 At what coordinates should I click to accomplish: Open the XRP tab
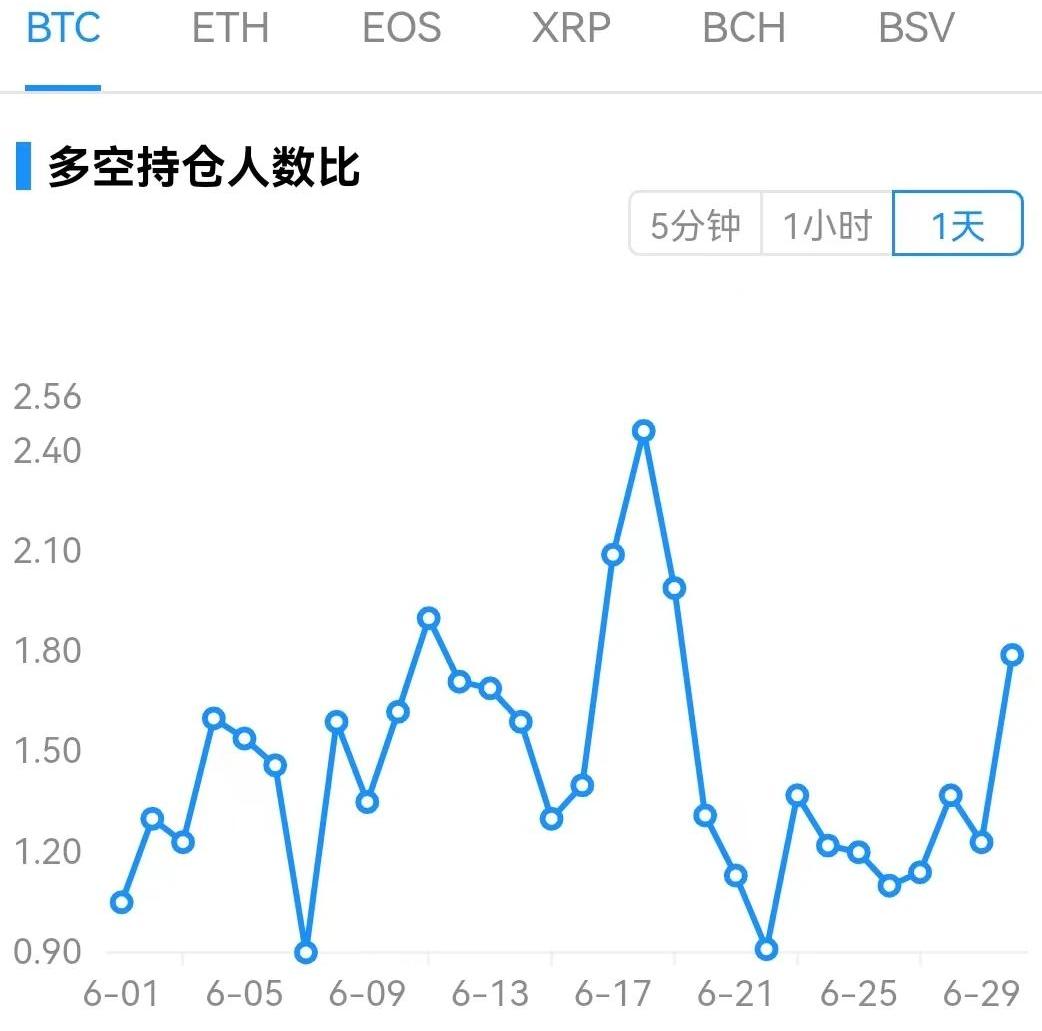tap(571, 28)
